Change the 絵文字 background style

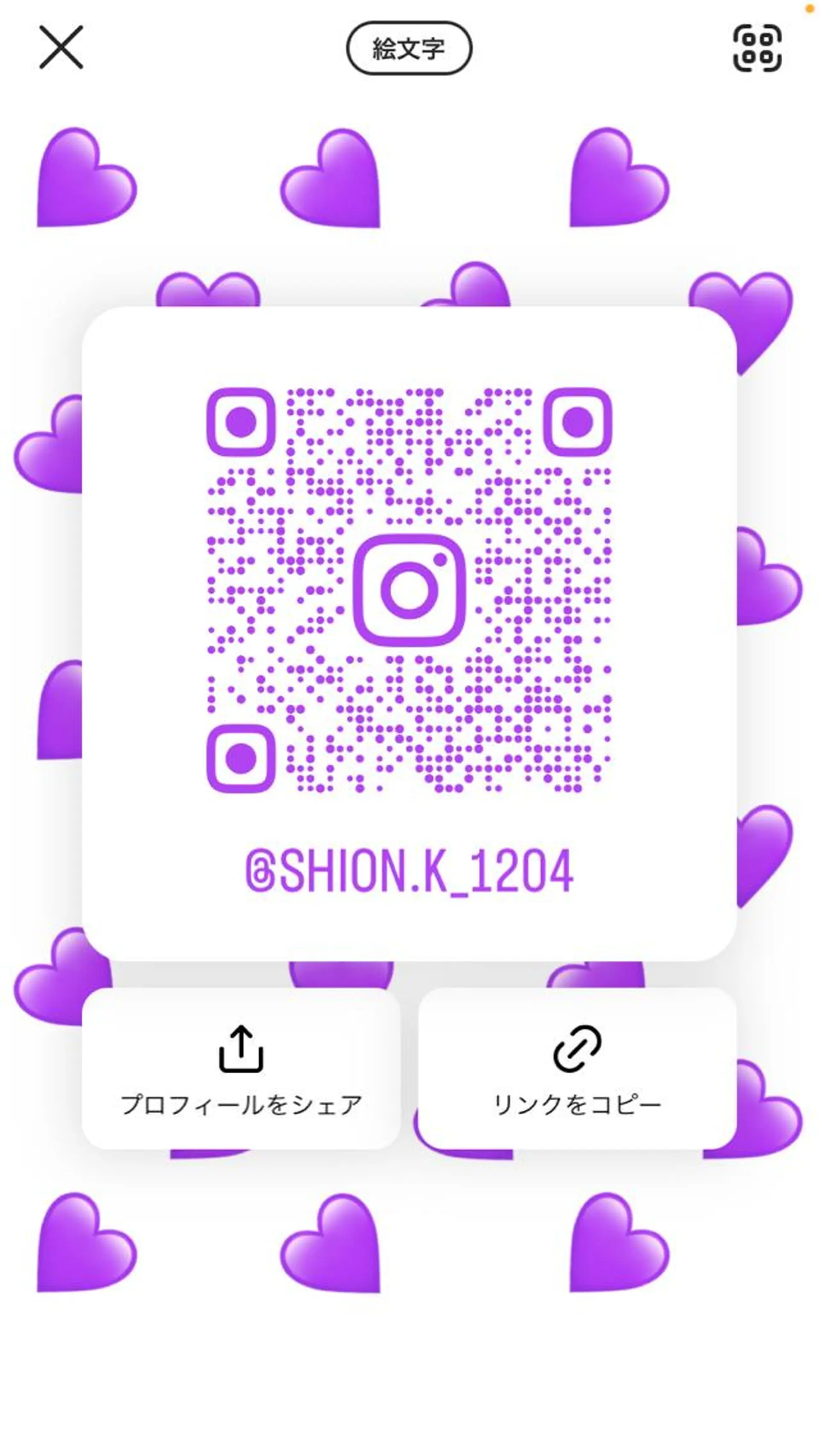tap(409, 49)
